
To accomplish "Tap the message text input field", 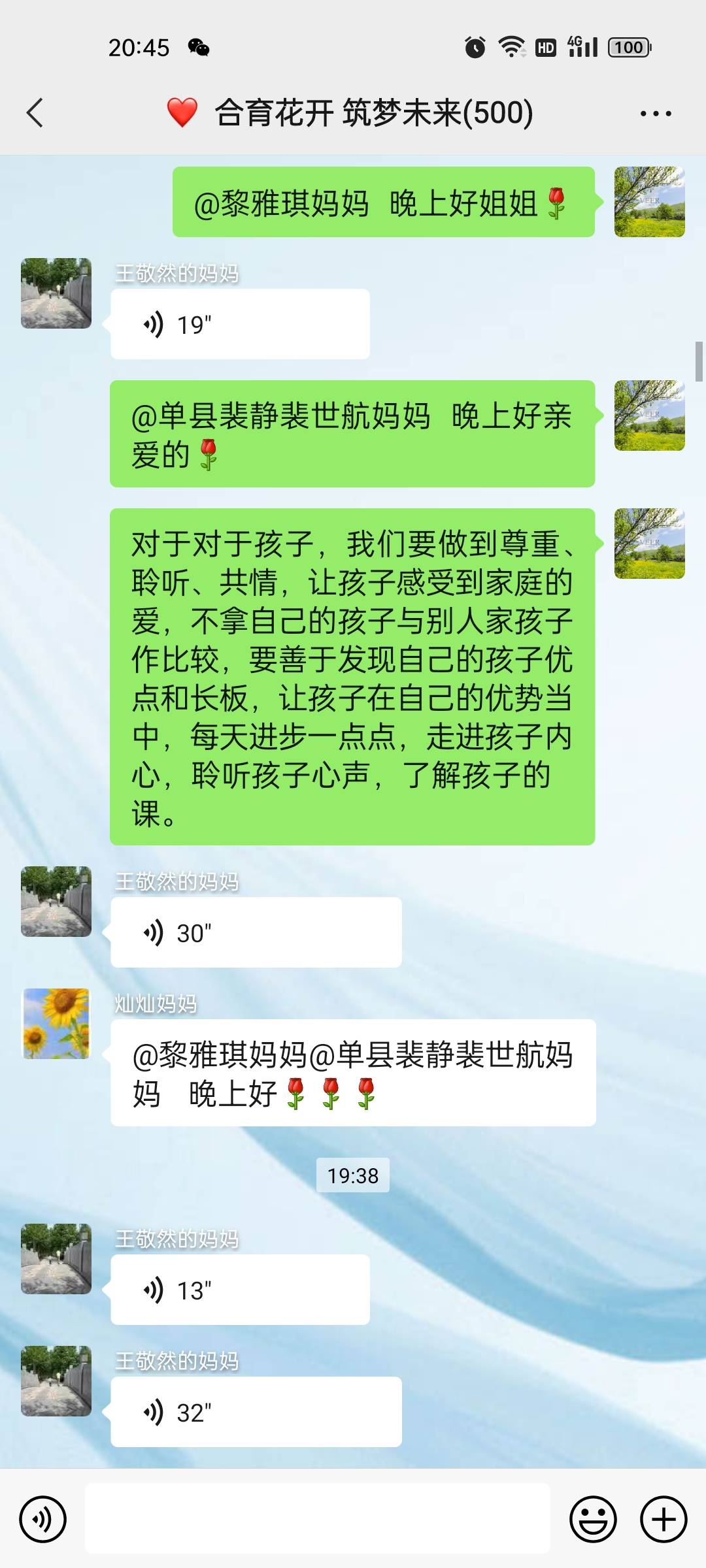I will click(320, 1518).
